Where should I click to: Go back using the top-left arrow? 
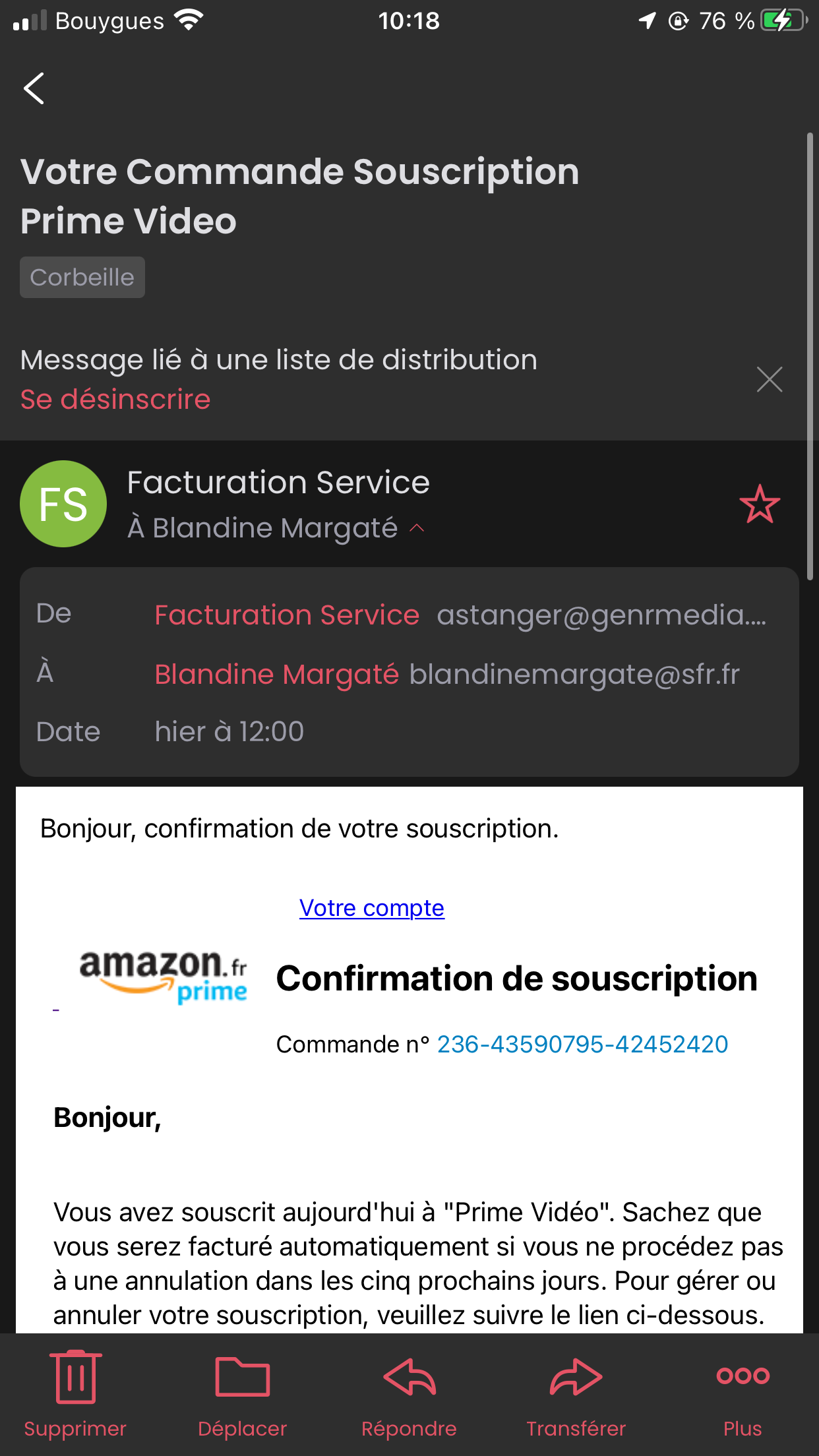coord(34,88)
